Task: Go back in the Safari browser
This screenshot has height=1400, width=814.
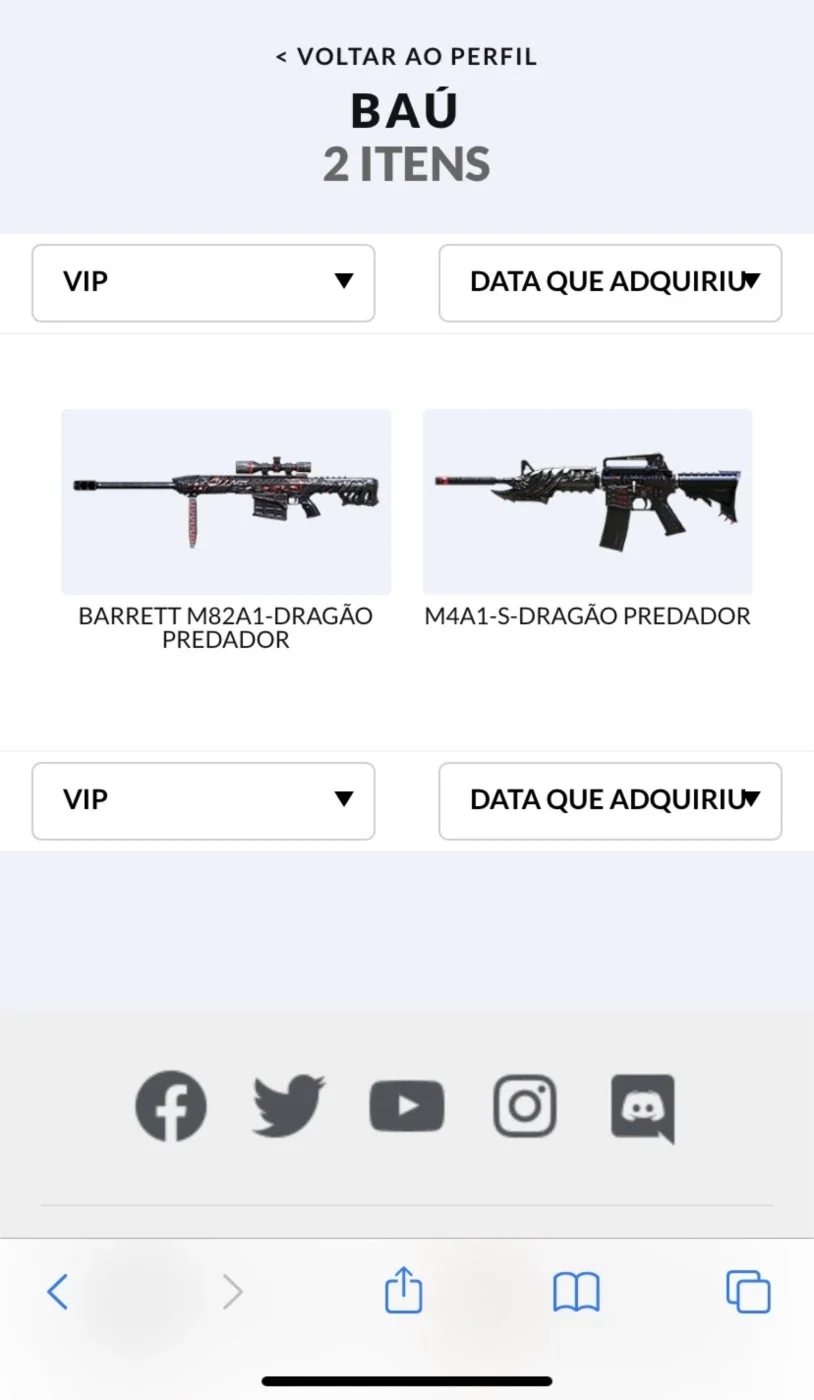Action: (58, 1292)
